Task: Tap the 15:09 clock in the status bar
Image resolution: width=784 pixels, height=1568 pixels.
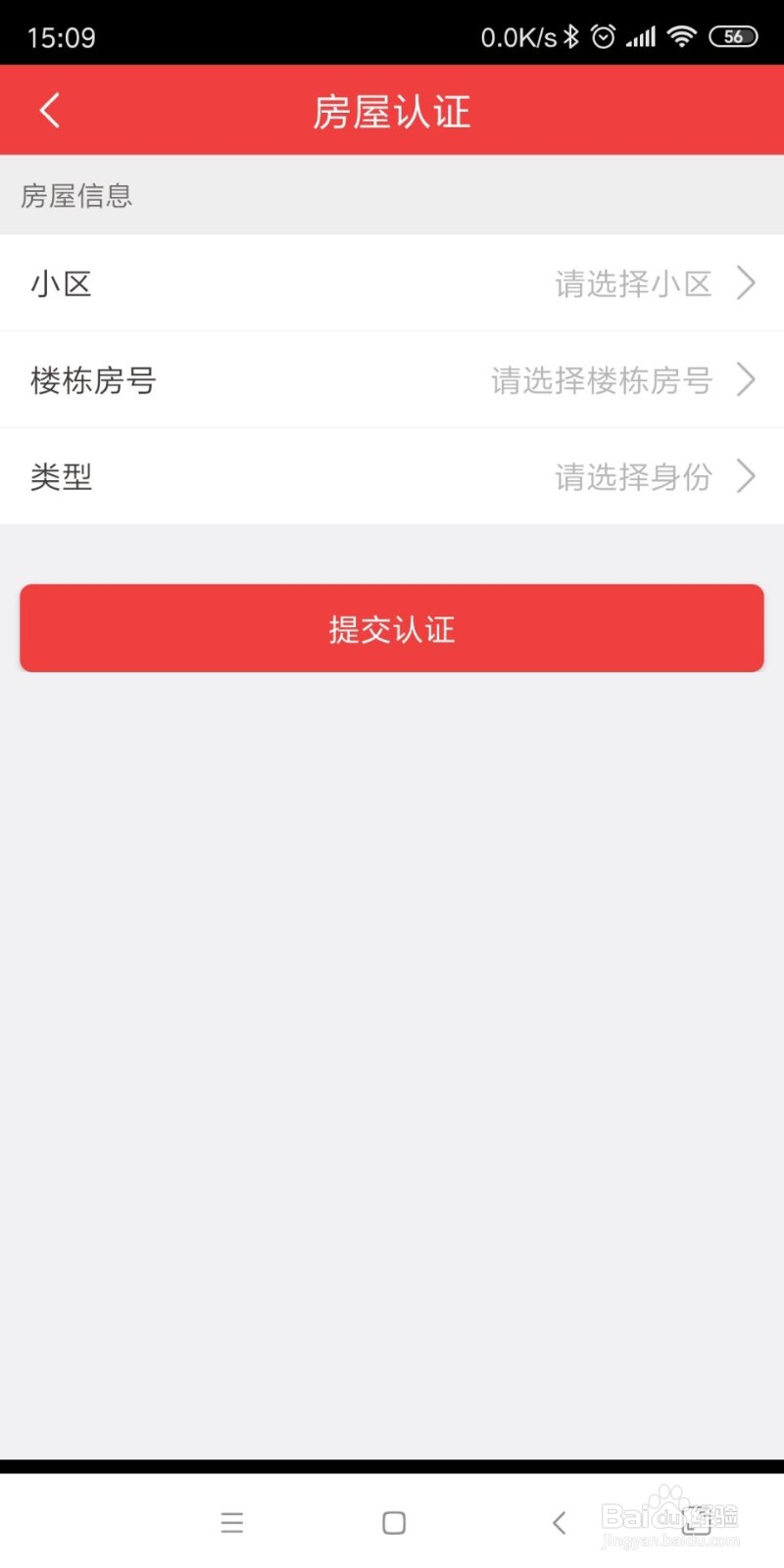Action: [x=61, y=35]
